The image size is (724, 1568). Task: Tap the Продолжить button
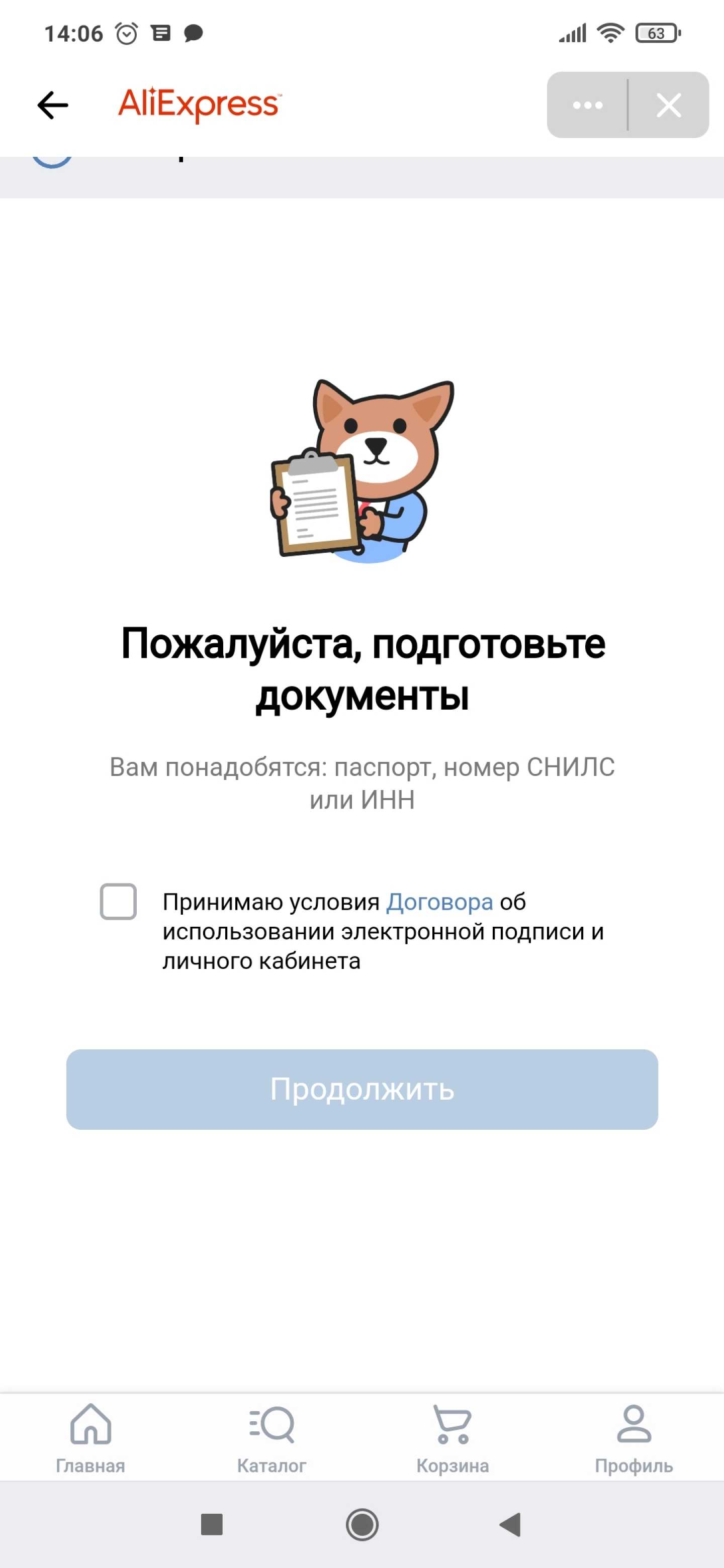(x=363, y=1090)
